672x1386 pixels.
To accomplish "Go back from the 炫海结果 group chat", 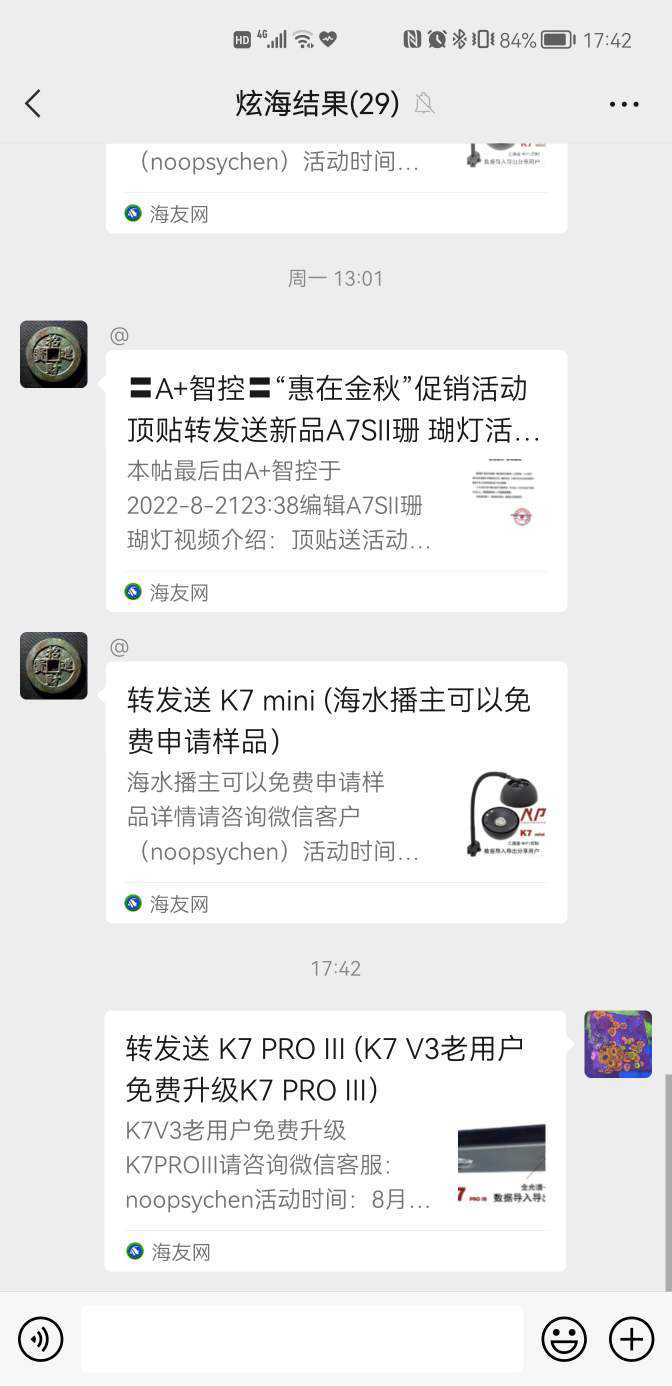I will (33, 103).
